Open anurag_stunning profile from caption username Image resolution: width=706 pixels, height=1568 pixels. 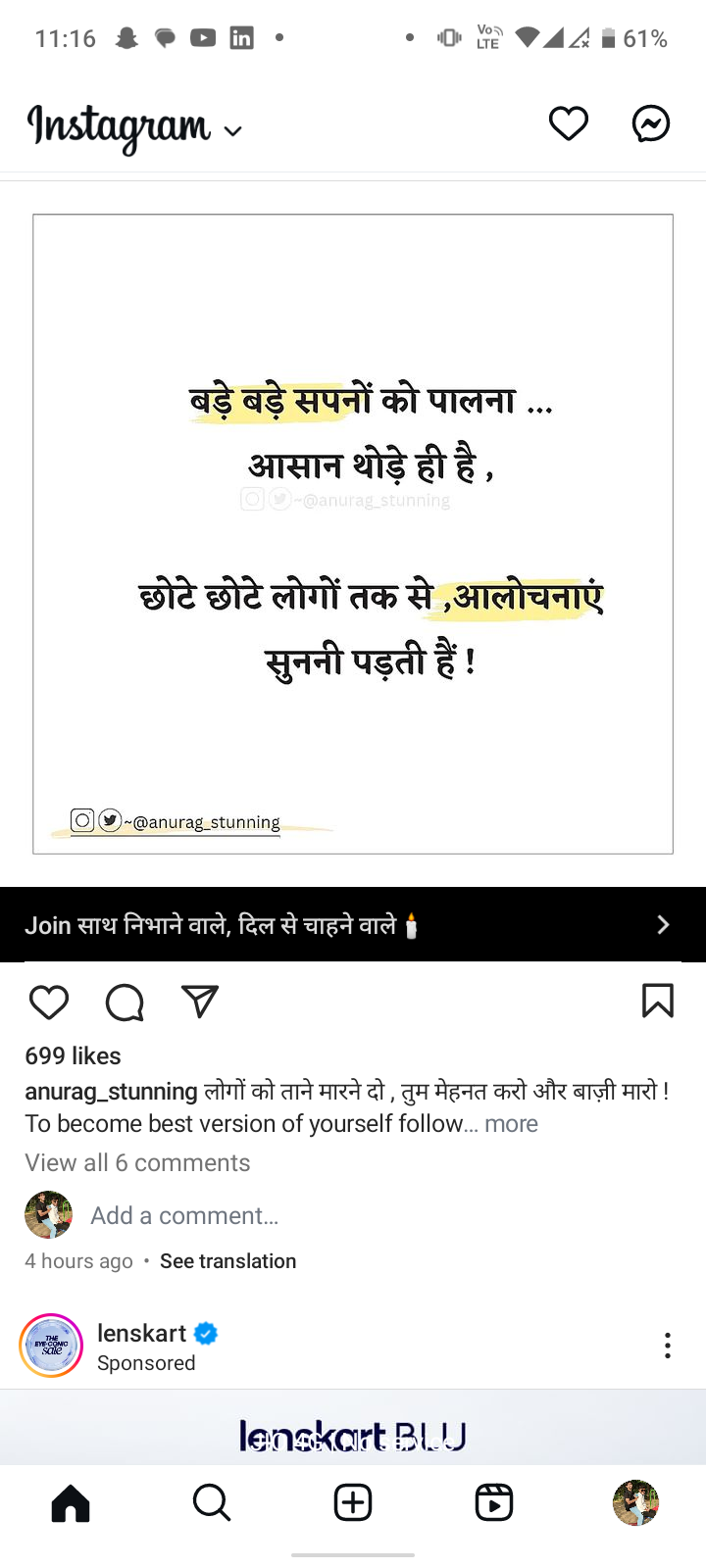111,1092
